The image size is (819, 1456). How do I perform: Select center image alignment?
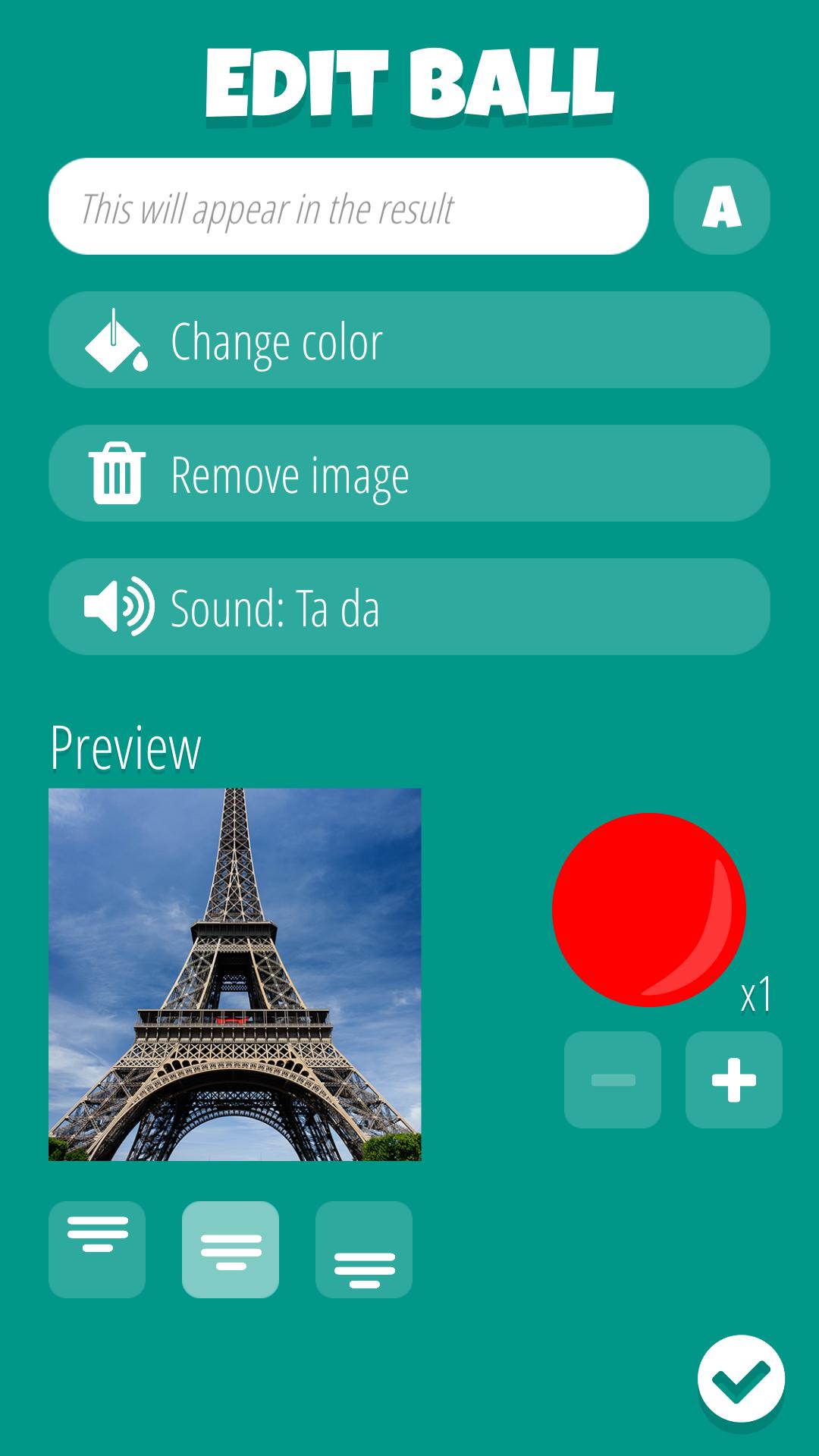(231, 1250)
